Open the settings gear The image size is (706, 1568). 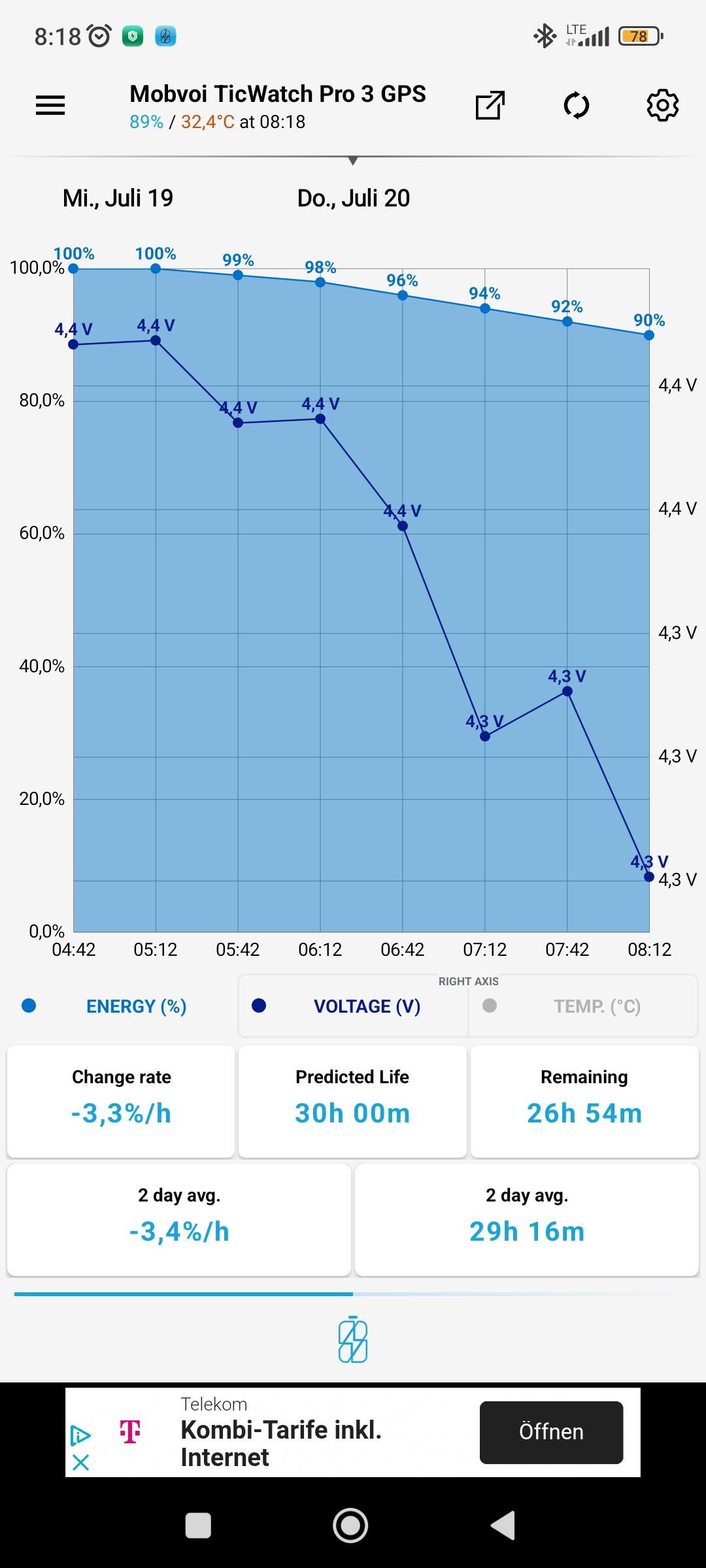point(662,105)
